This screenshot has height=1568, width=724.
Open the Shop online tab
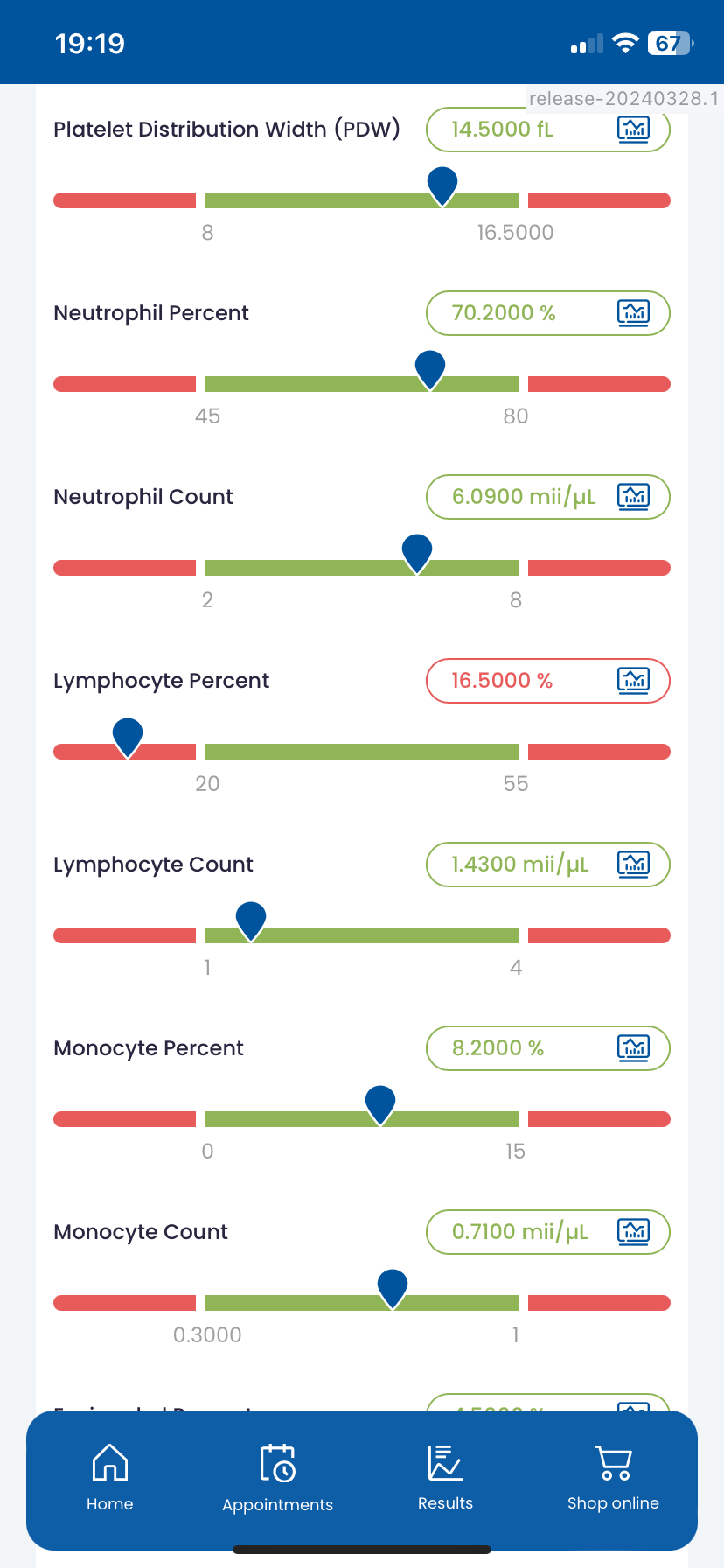[x=613, y=1478]
